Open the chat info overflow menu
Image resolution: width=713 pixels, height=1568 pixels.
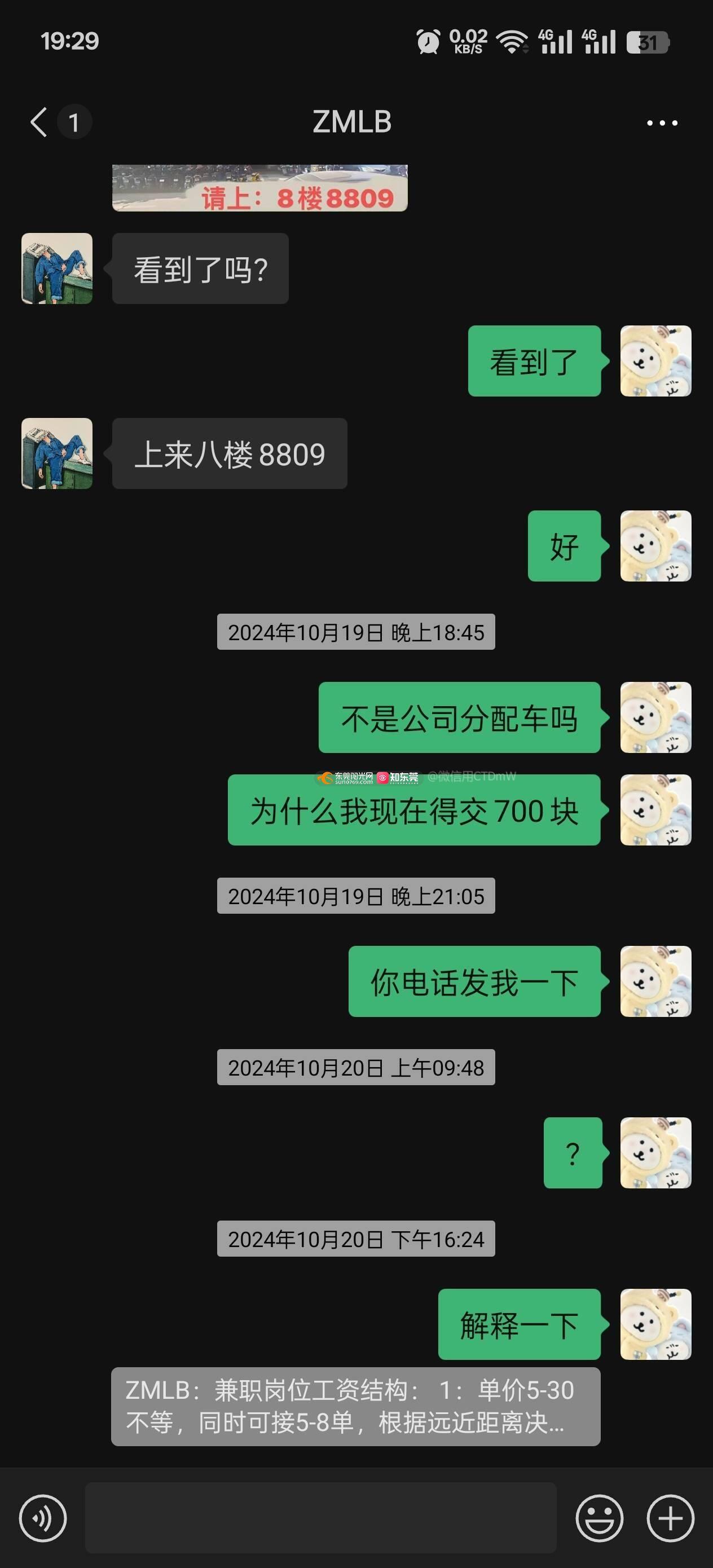pos(661,123)
